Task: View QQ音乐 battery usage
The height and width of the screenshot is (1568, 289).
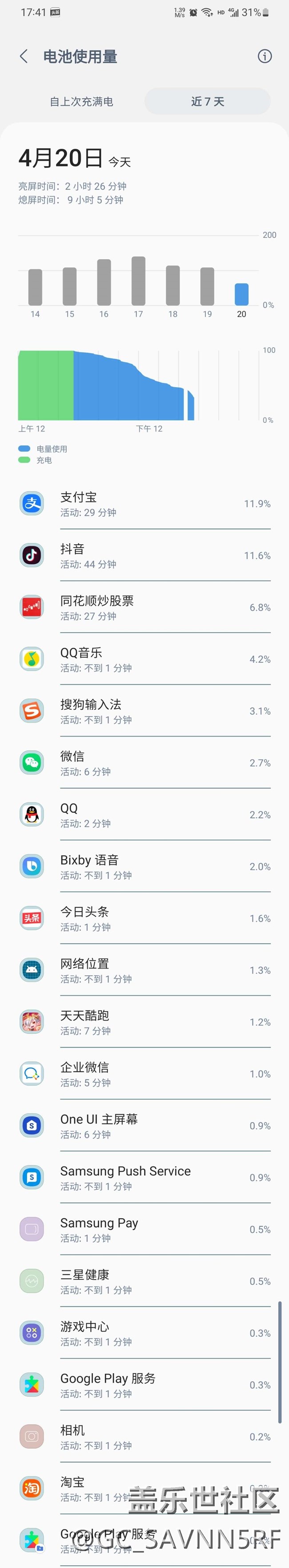Action: click(144, 659)
